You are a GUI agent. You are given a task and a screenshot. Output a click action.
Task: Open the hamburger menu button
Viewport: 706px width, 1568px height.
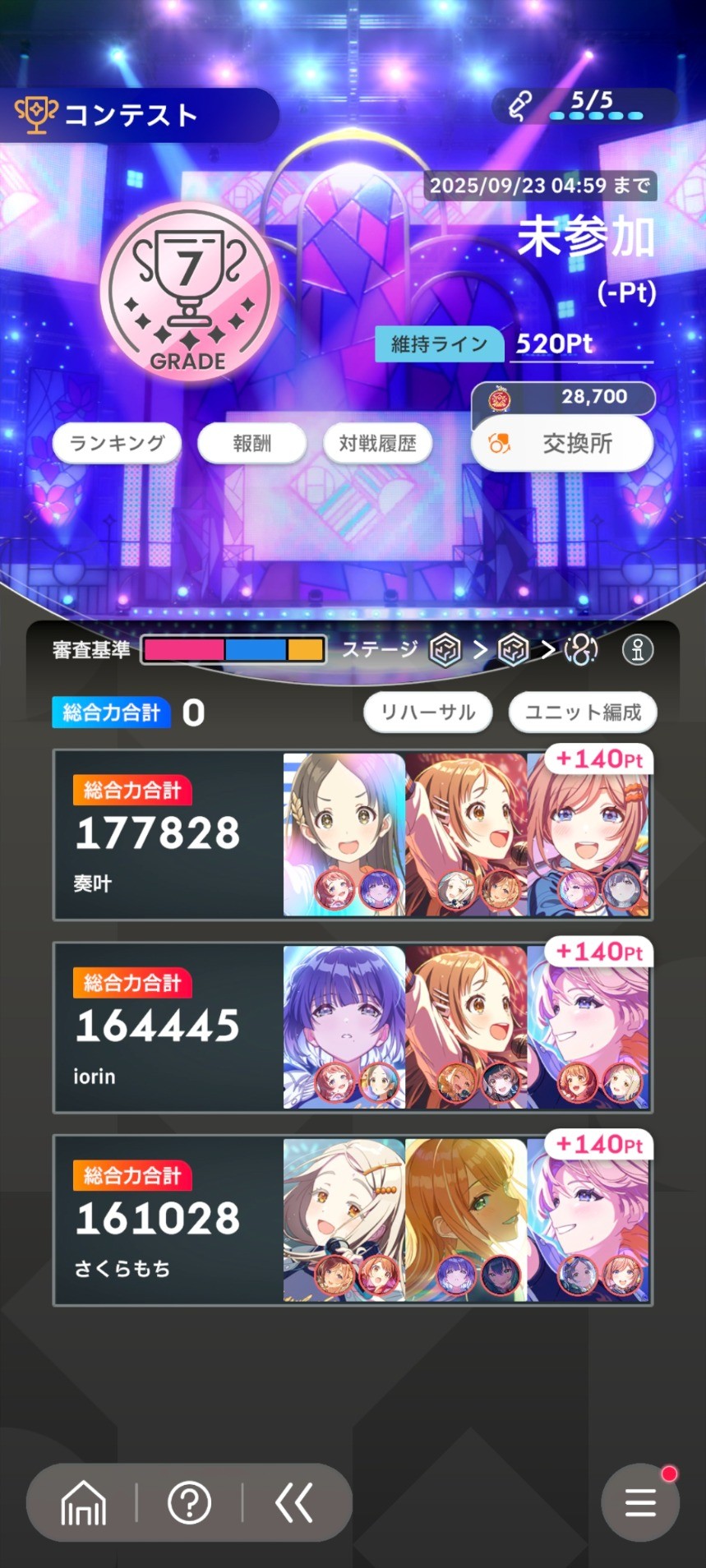coord(640,1502)
